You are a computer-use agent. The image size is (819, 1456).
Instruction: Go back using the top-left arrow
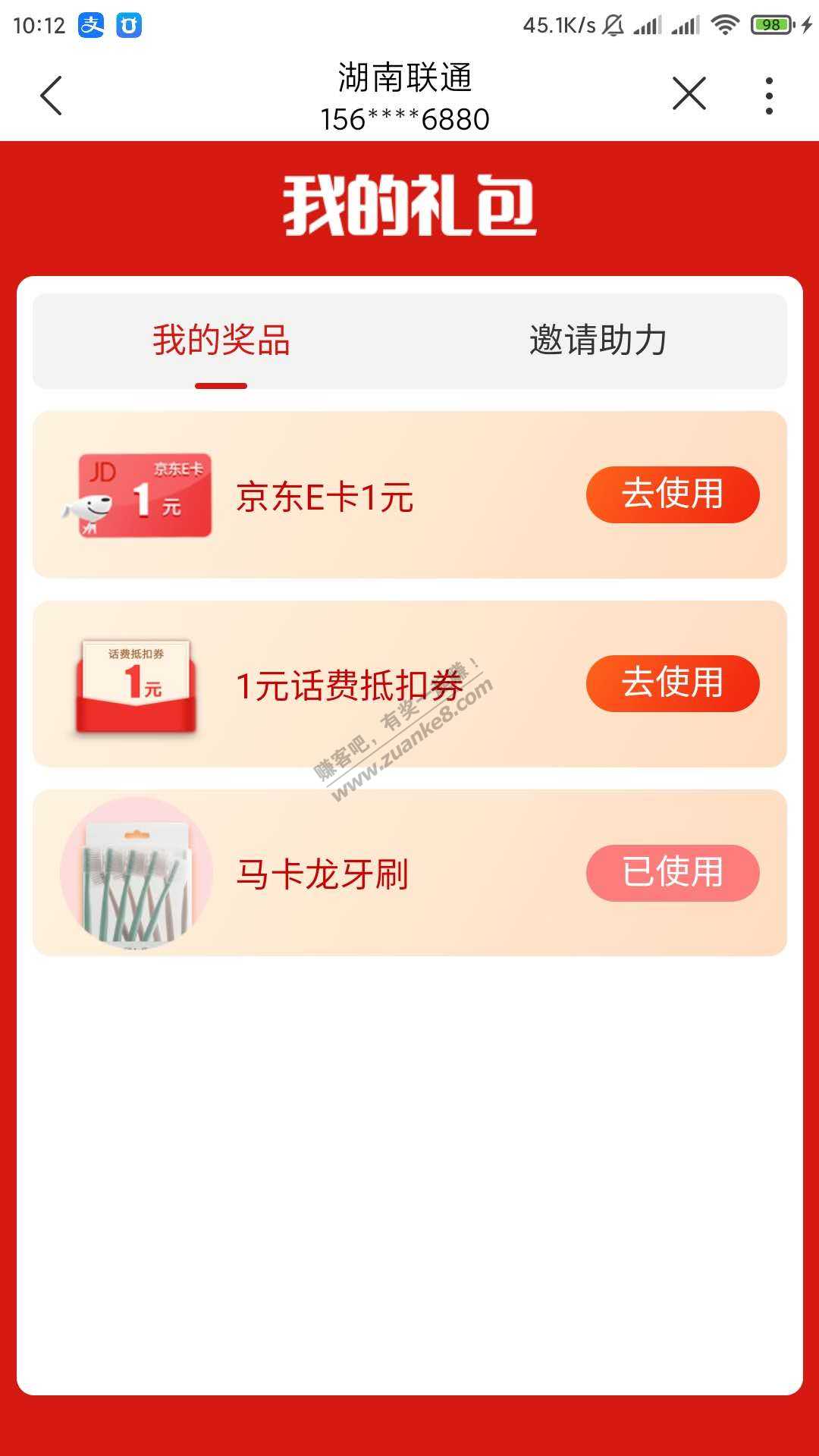point(52,96)
